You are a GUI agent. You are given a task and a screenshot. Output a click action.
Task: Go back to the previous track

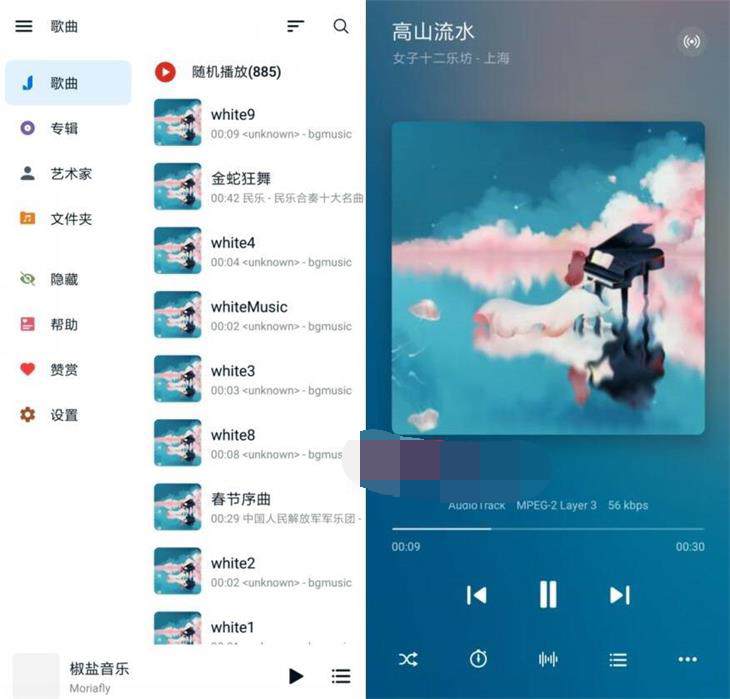click(x=477, y=595)
